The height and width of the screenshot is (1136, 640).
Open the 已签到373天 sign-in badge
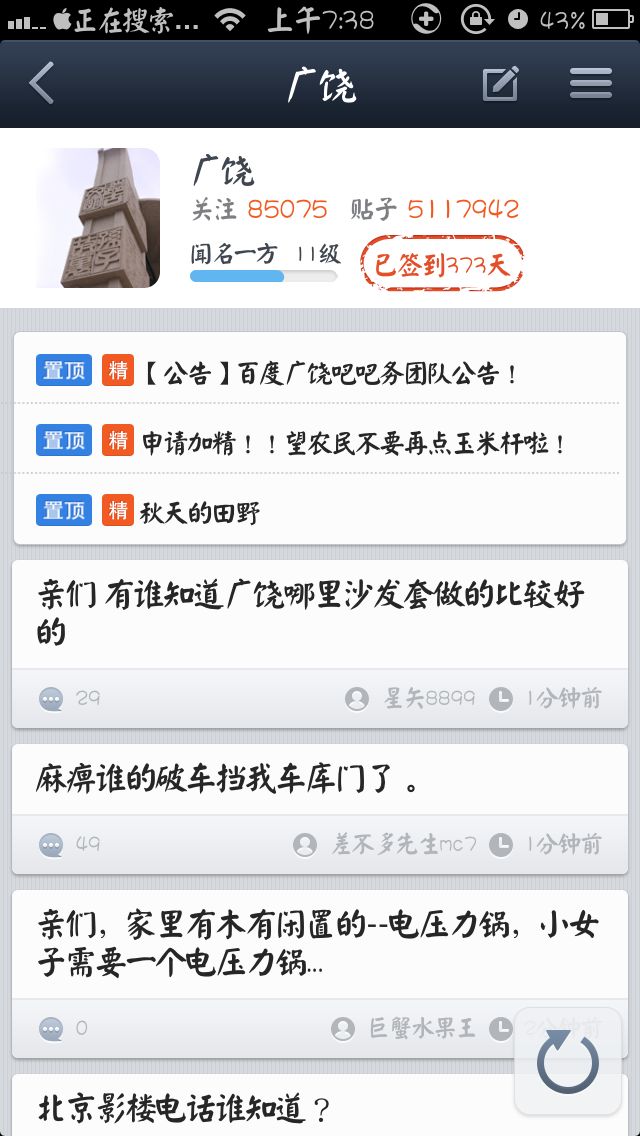442,264
